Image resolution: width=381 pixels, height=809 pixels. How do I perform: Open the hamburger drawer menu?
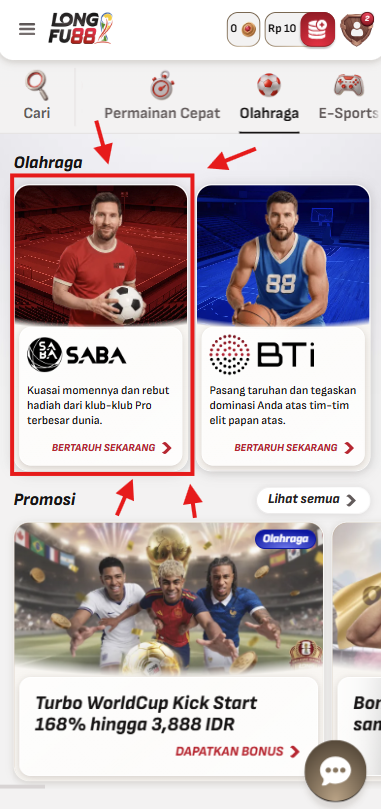pyautogui.click(x=27, y=29)
